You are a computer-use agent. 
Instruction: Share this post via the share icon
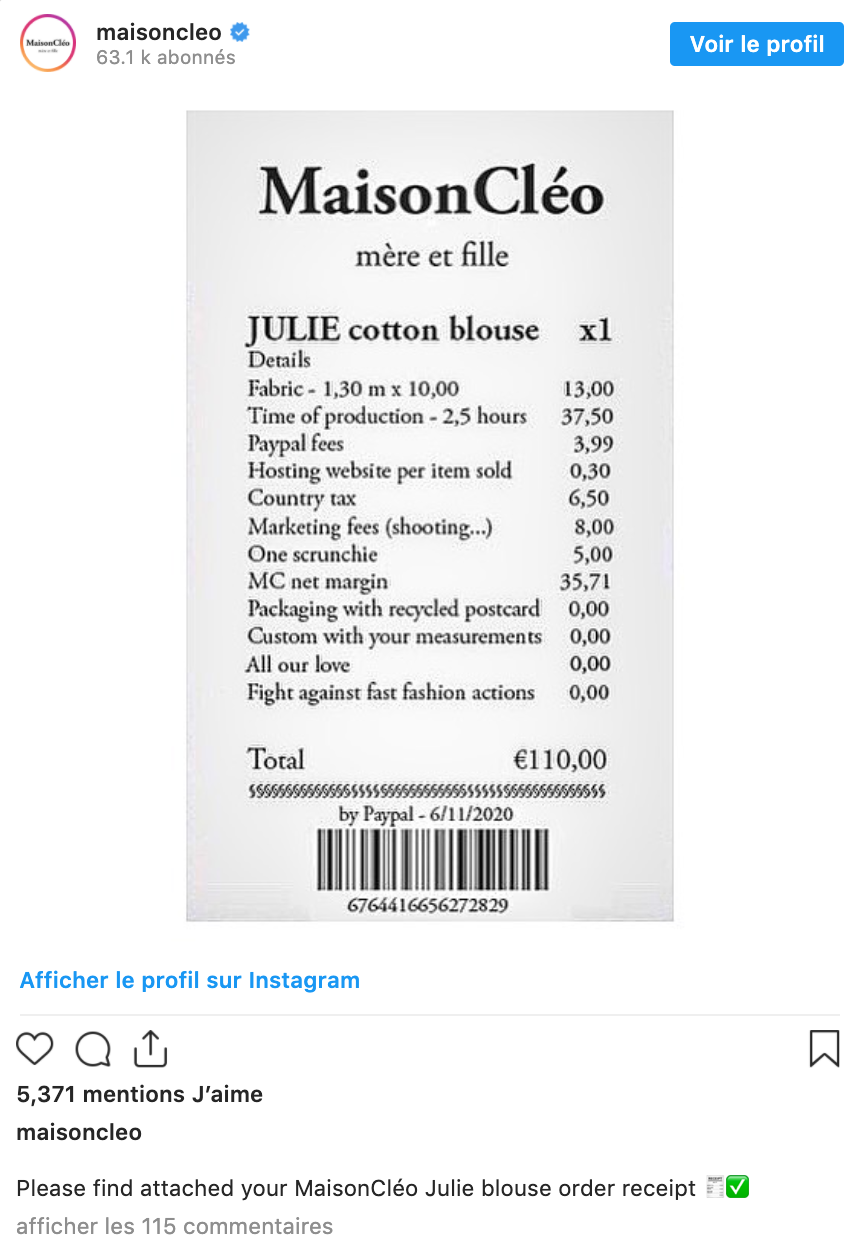[x=150, y=1048]
